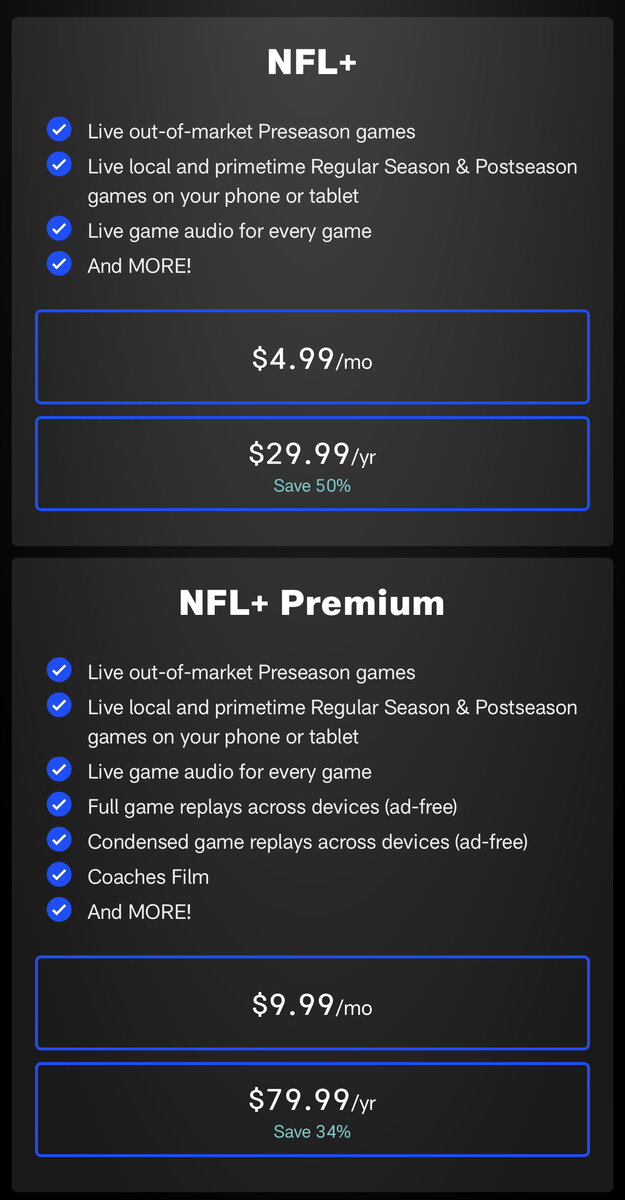Pick the NFL+ Premium $9.99 monthly plan
Image resolution: width=625 pixels, height=1200 pixels.
312,1003
